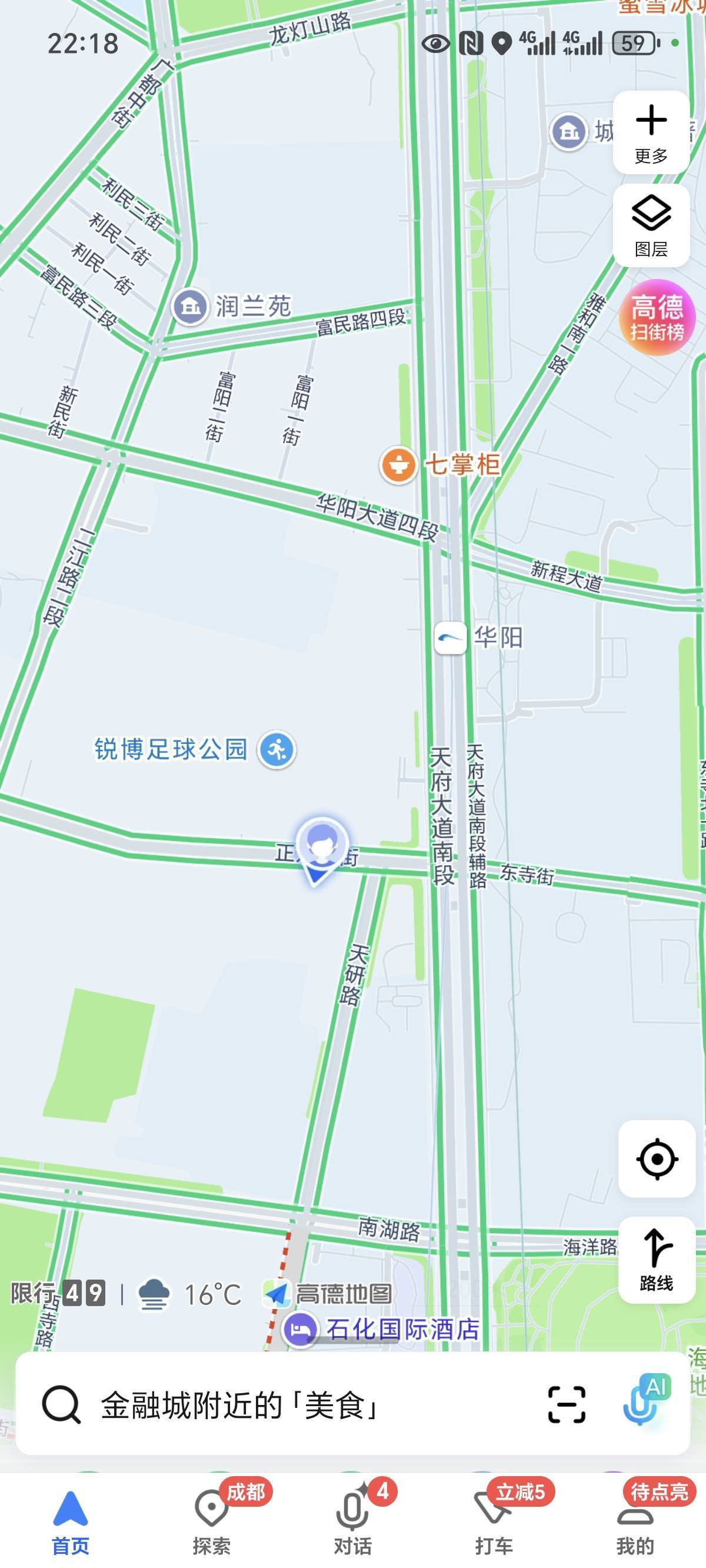Open the 图层 map layers panel
This screenshot has width=706, height=1568.
(651, 225)
